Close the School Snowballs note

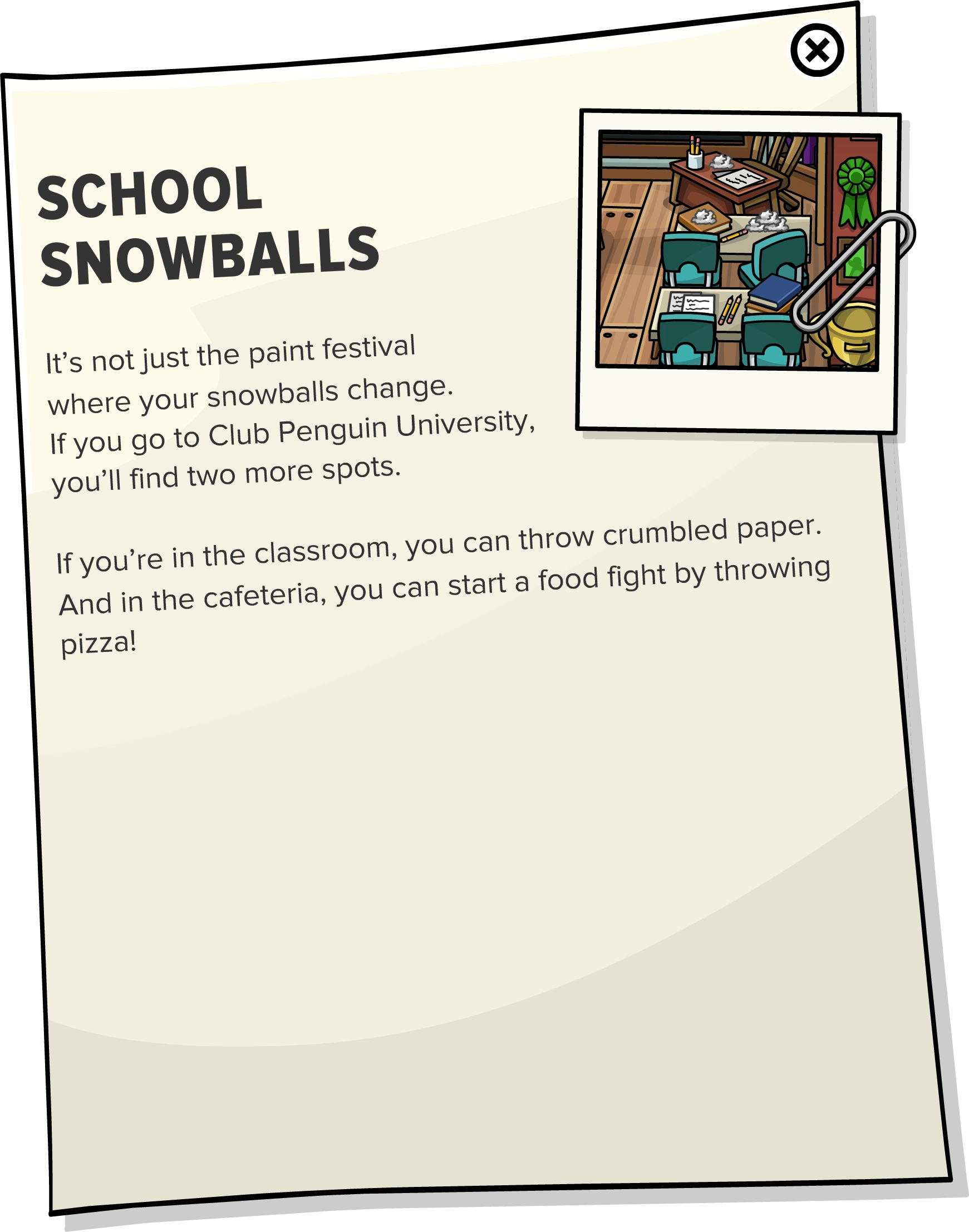[x=816, y=51]
